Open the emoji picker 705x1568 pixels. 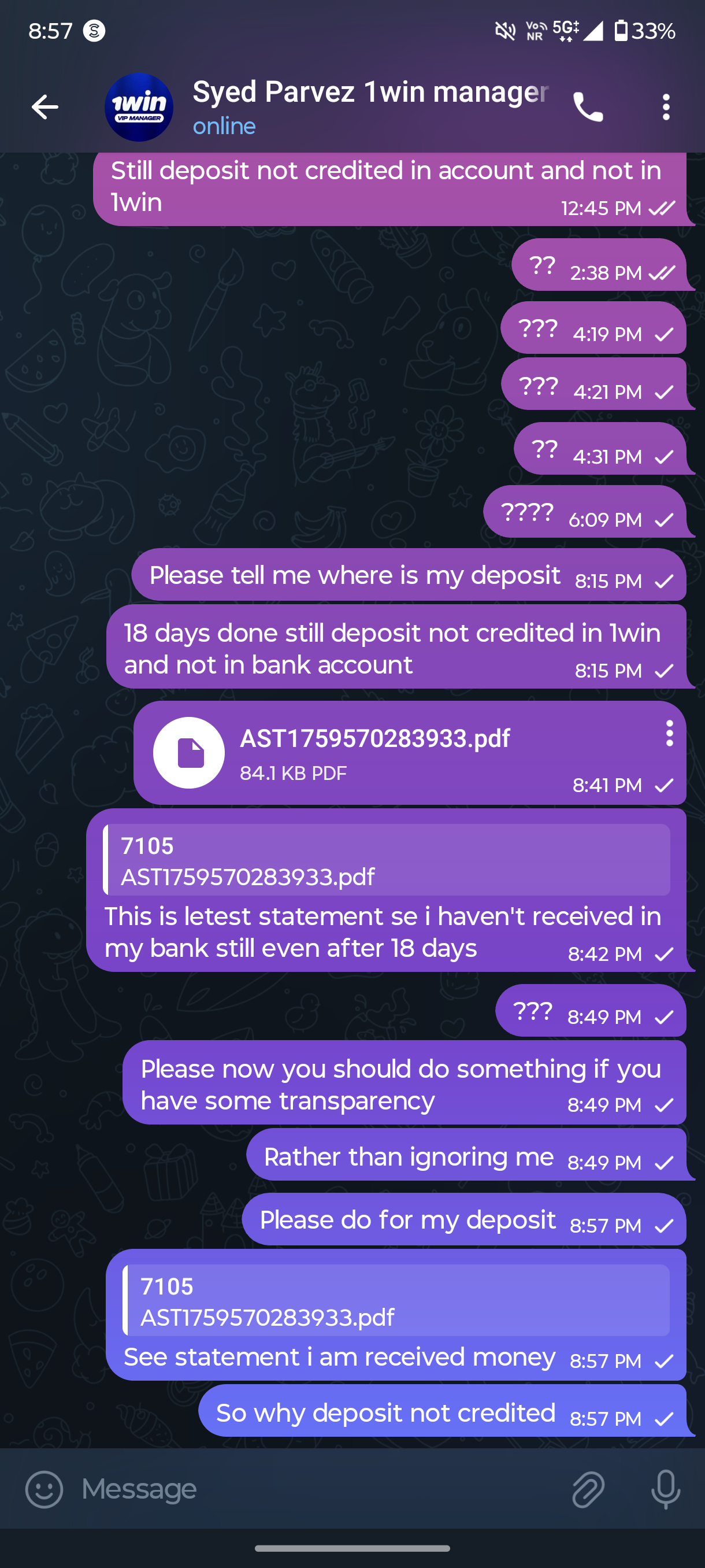(x=44, y=1489)
